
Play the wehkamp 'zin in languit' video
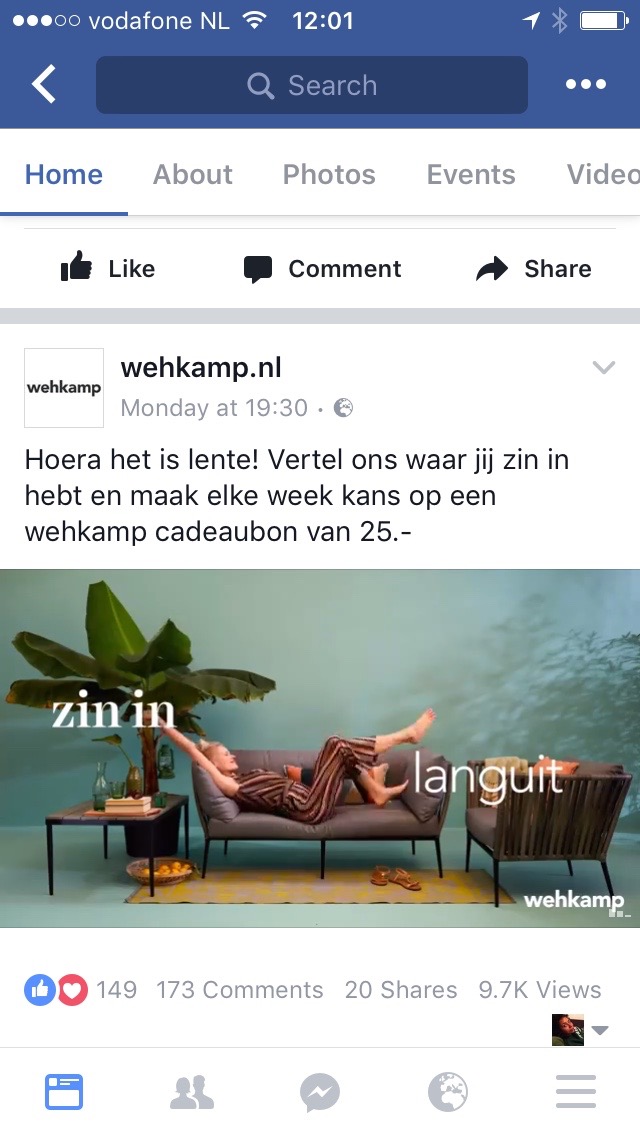pyautogui.click(x=320, y=748)
